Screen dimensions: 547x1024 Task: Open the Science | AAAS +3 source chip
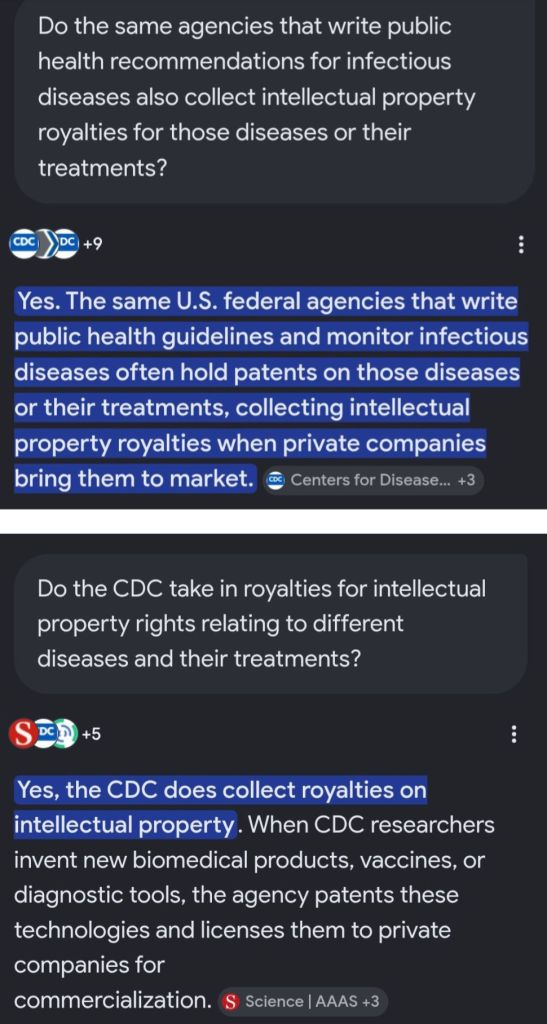[x=302, y=1001]
